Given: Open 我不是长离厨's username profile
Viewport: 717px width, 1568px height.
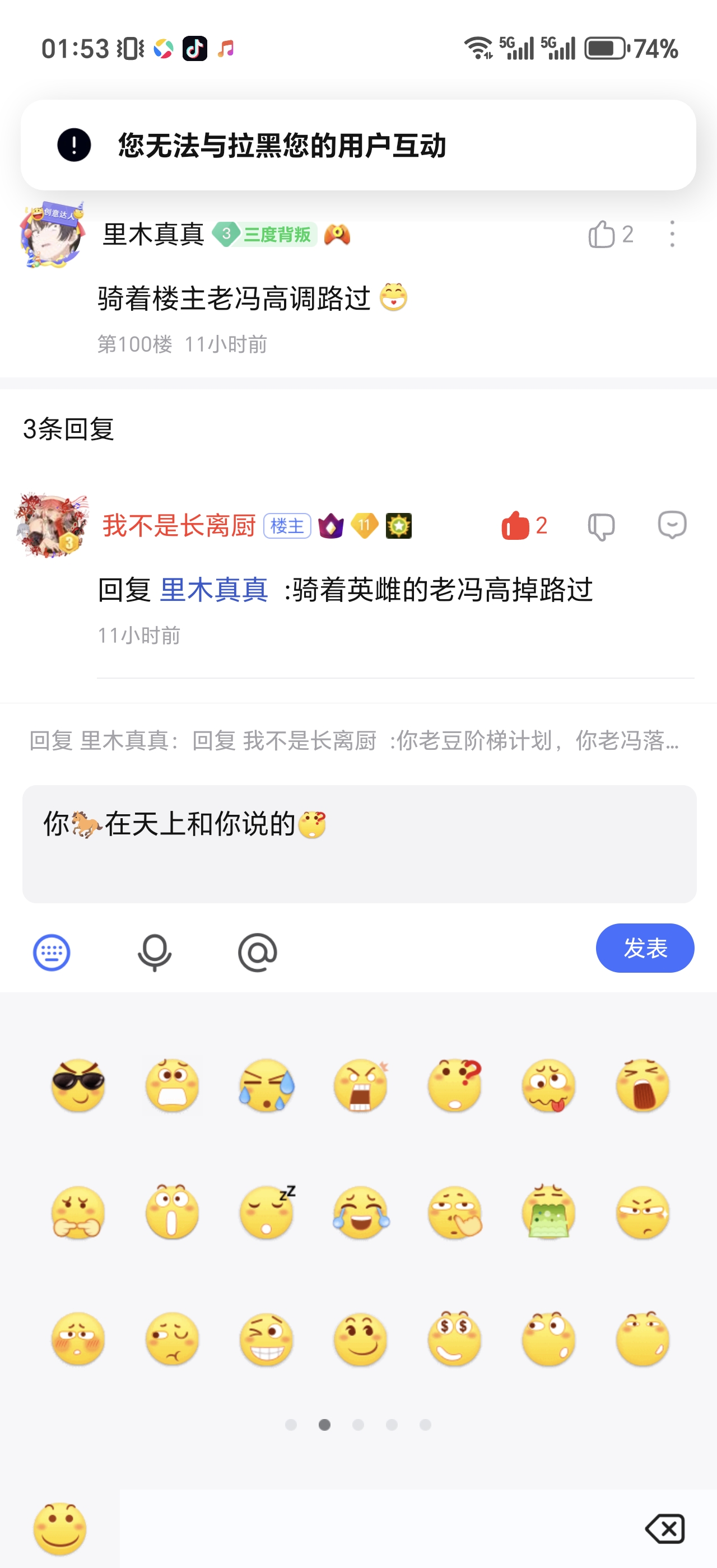Looking at the screenshot, I should (179, 526).
